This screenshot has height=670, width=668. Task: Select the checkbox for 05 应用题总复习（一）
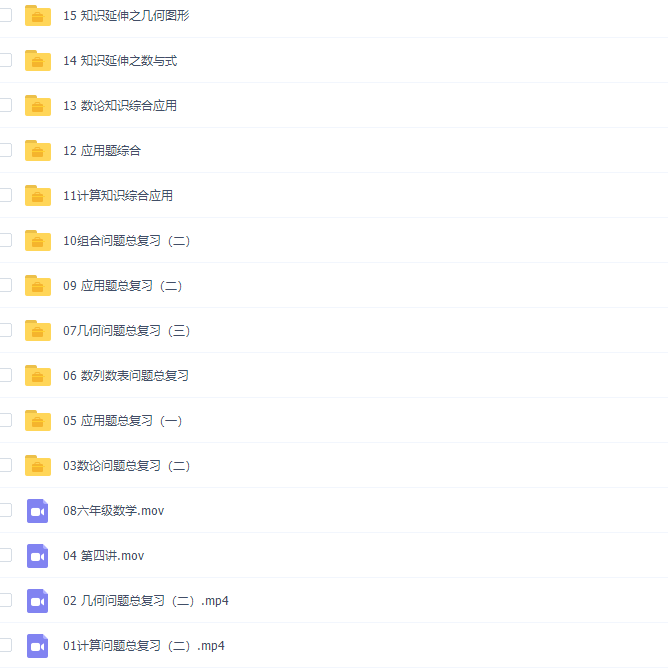[x=5, y=420]
